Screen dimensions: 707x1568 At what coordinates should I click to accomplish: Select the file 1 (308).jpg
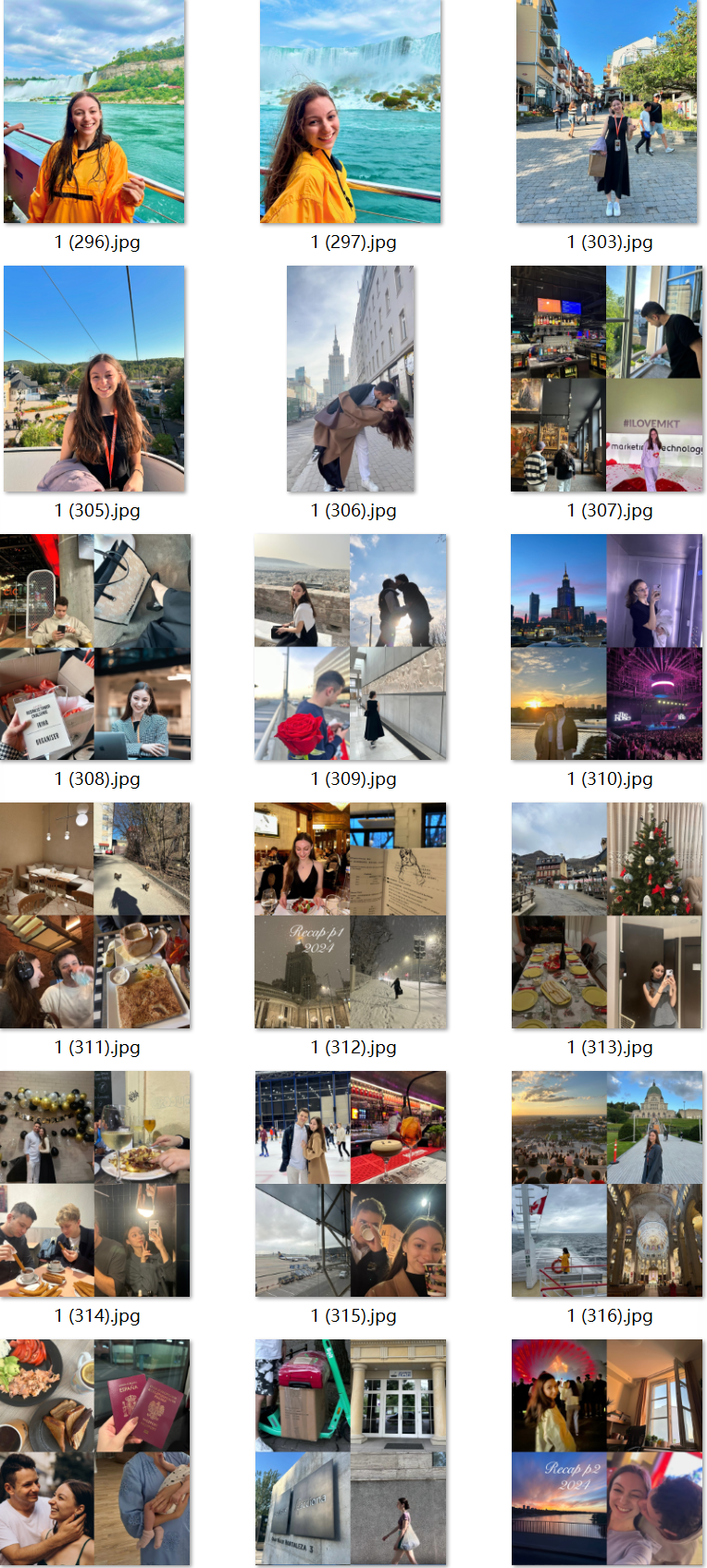pos(94,647)
